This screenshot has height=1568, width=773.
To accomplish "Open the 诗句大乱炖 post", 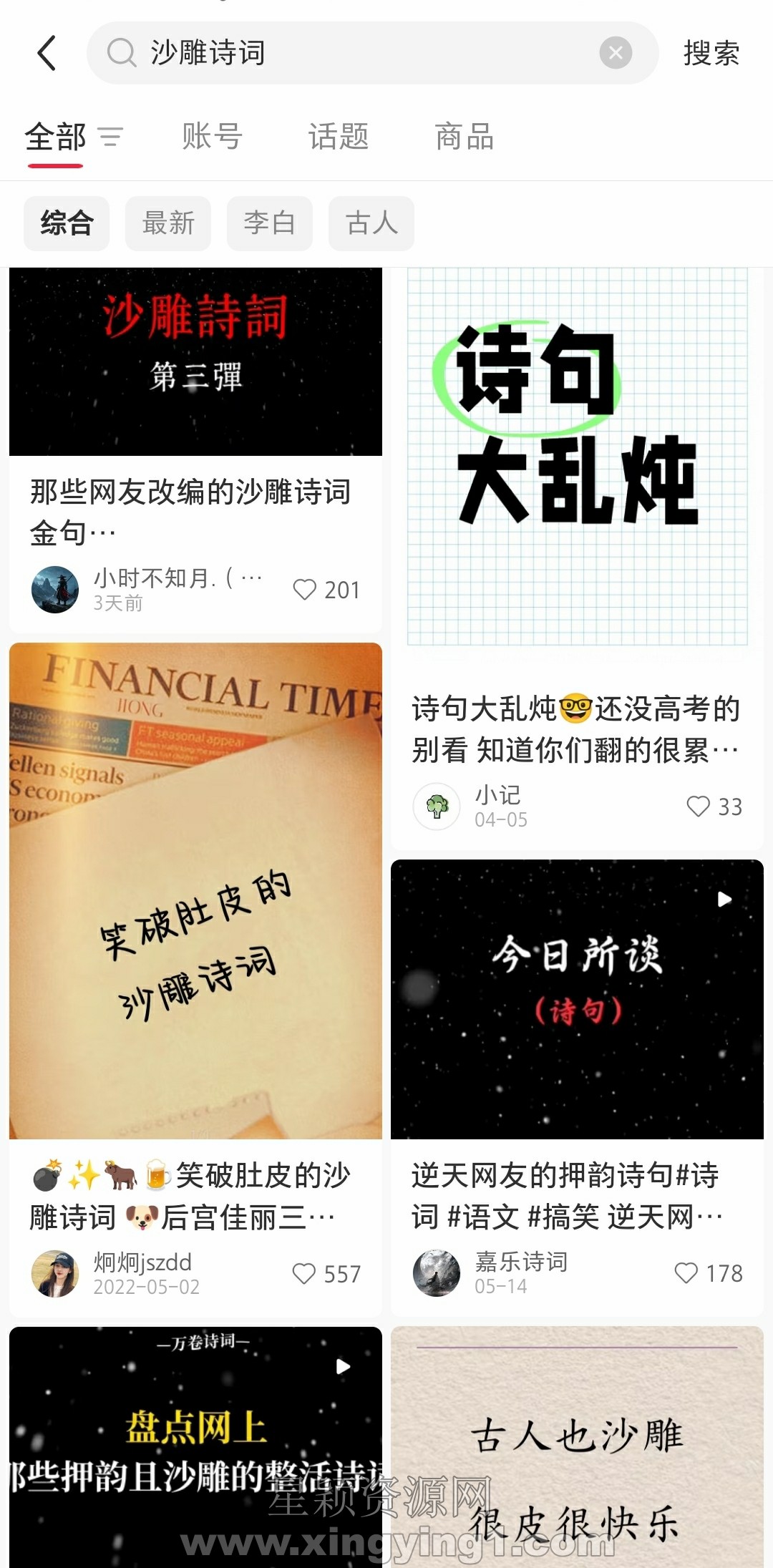I will (x=577, y=458).
